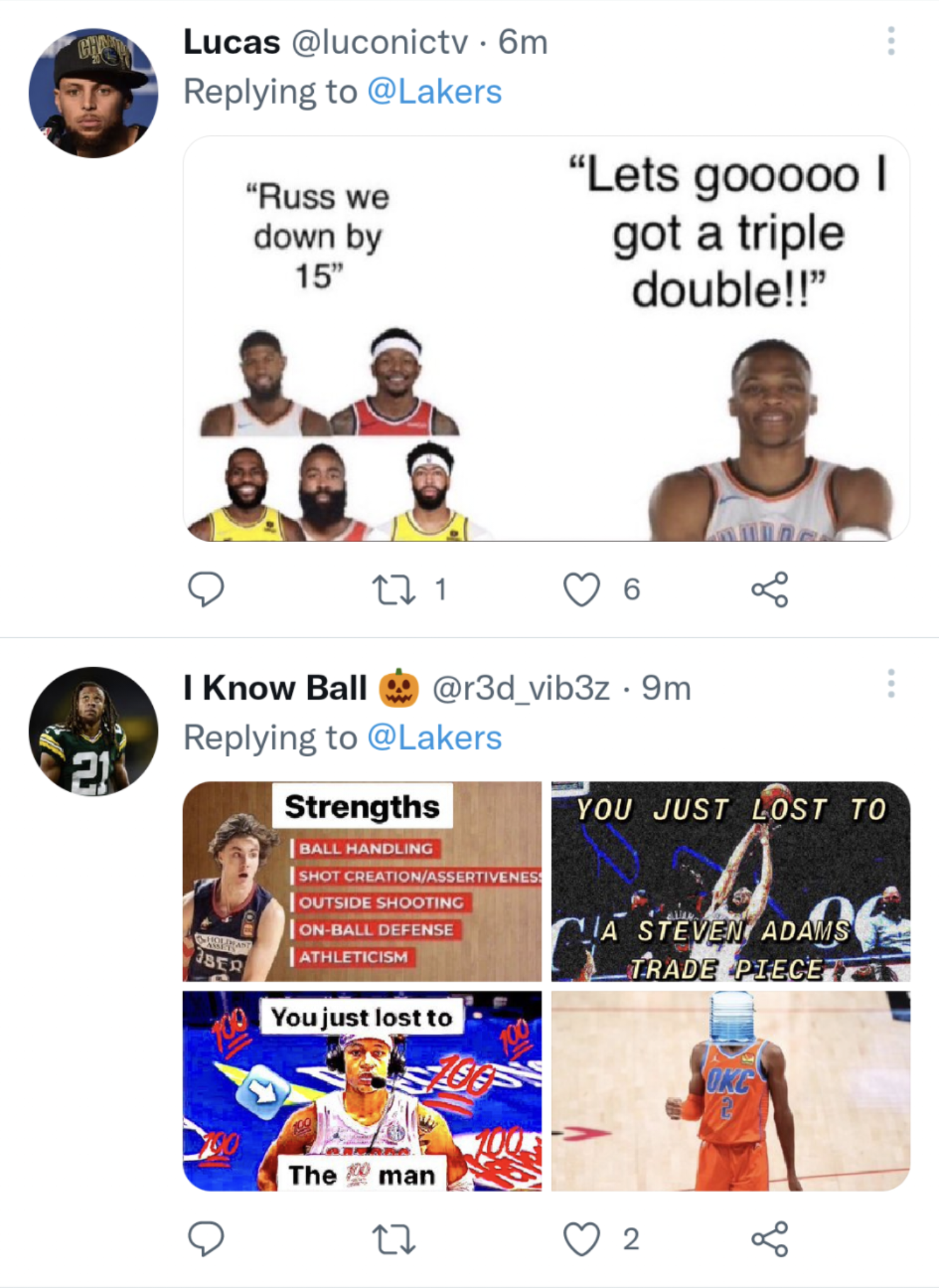Viewport: 939px width, 1288px height.
Task: View Lucas's triple double meme image
Action: pos(546,338)
